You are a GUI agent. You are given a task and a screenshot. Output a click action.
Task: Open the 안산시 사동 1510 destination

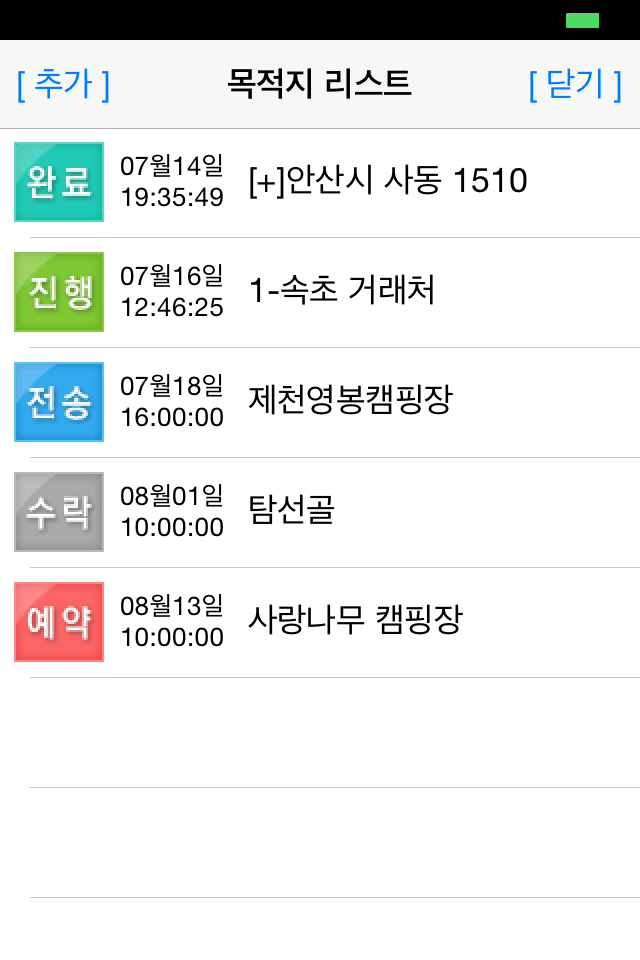(387, 181)
